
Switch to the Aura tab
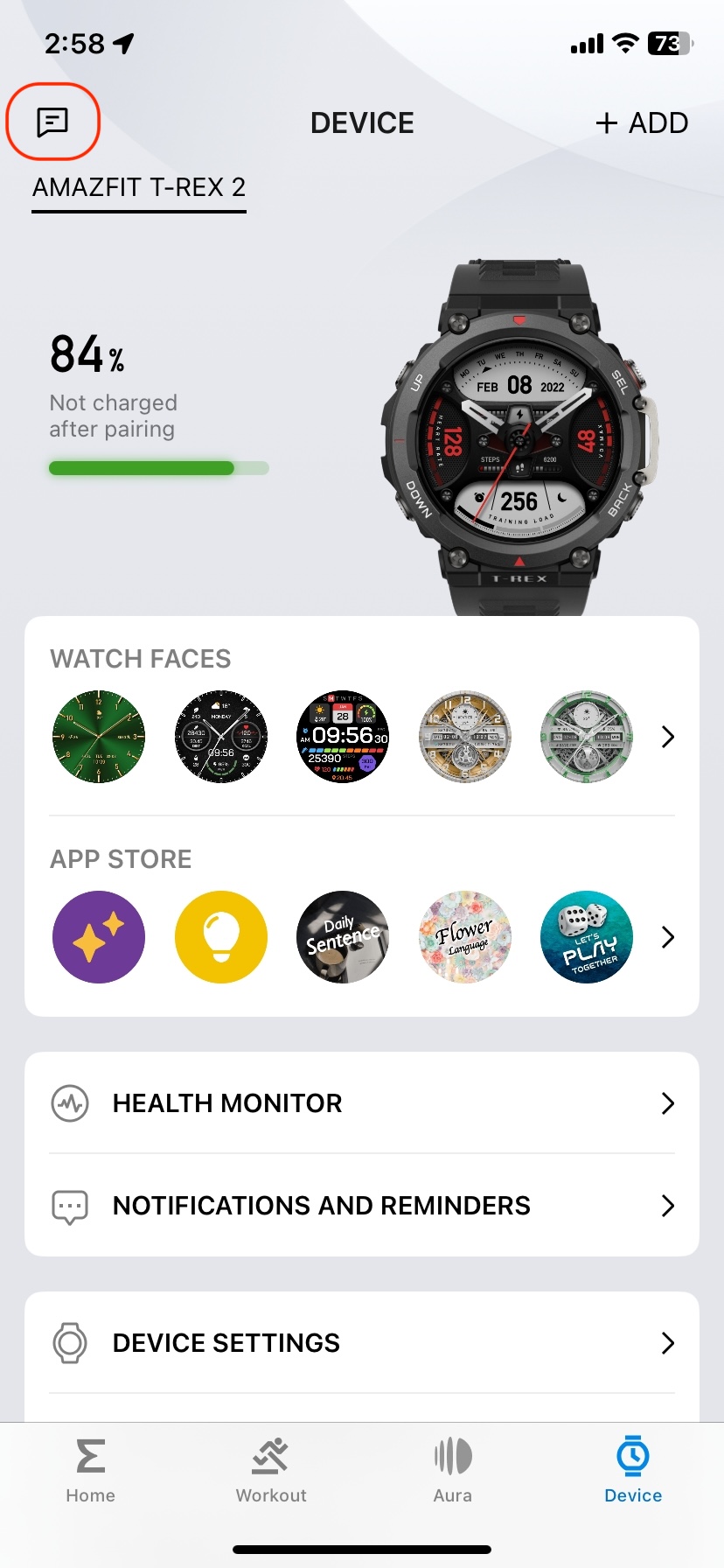click(x=453, y=1470)
